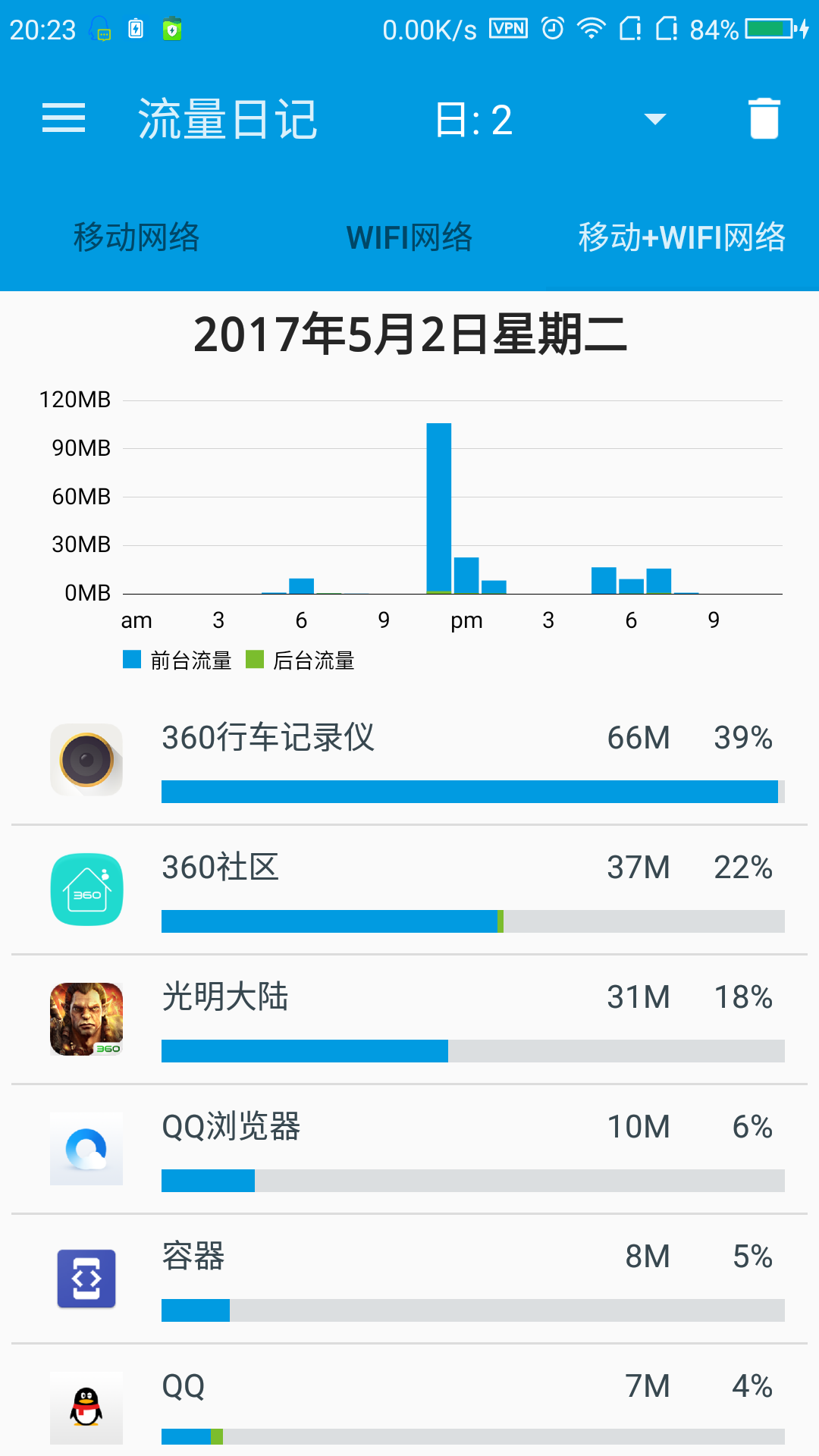Tap the trash can delete icon
The height and width of the screenshot is (1456, 819).
[764, 118]
